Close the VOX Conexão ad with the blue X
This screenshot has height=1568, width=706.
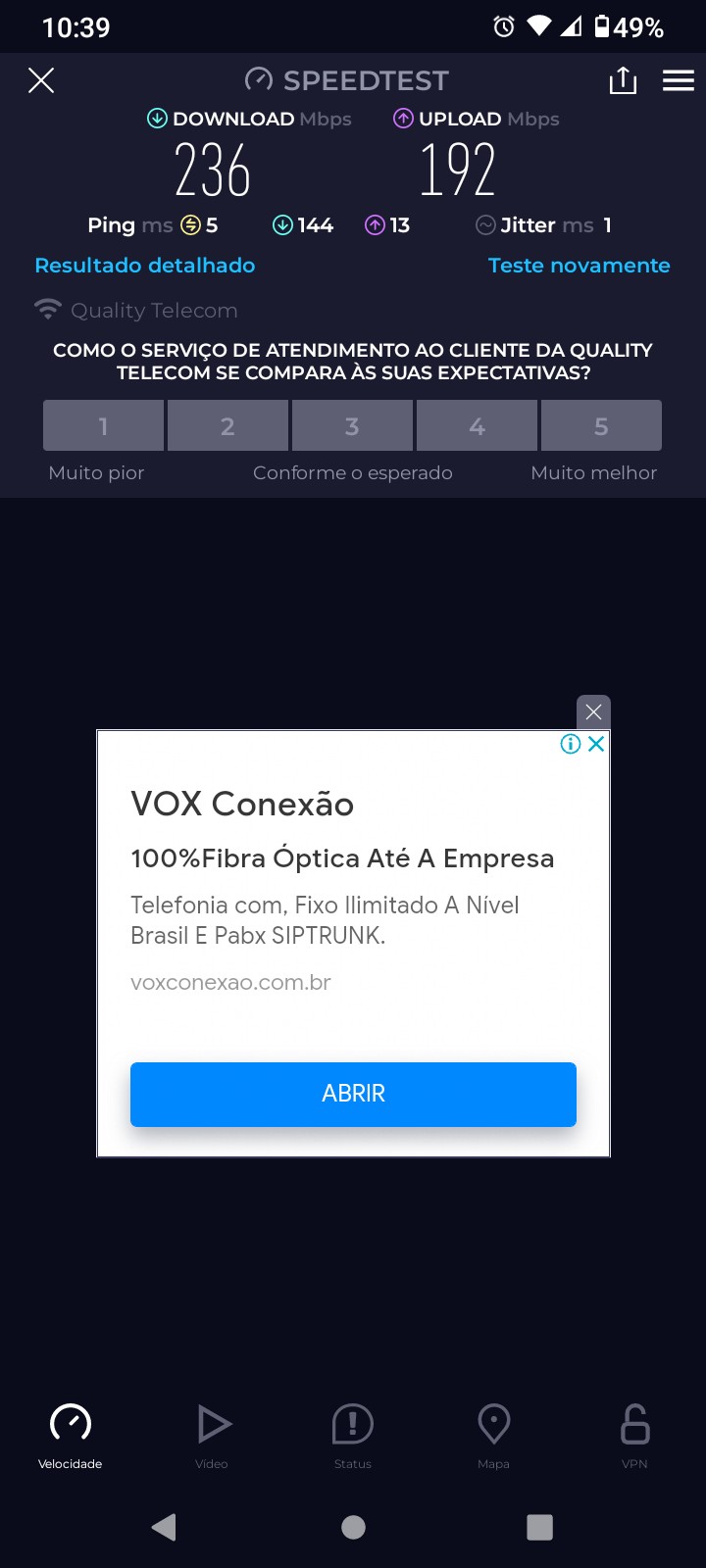(595, 744)
